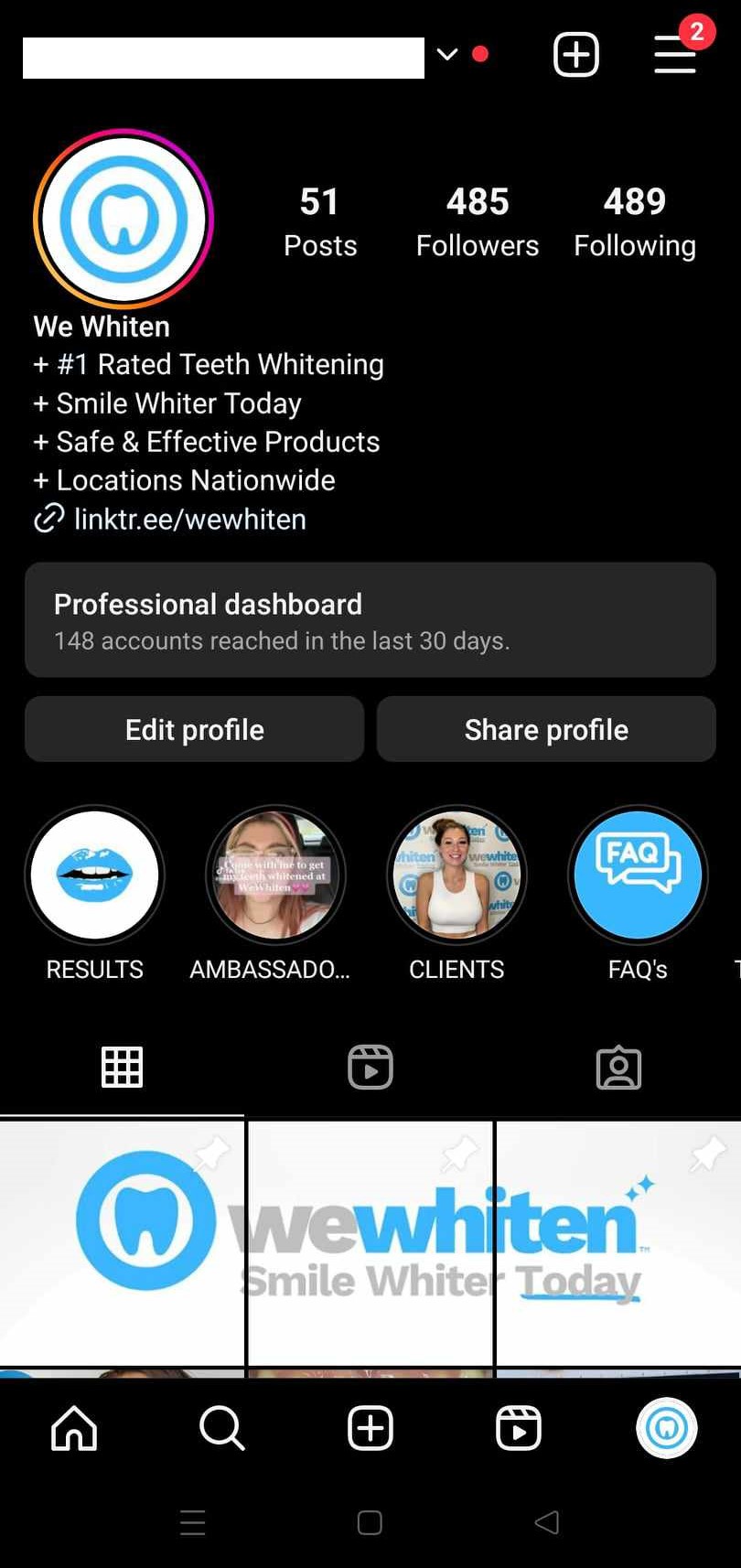Screen dimensions: 741x1568
Task: Open Reels from the bottom navigation
Action: (519, 1428)
